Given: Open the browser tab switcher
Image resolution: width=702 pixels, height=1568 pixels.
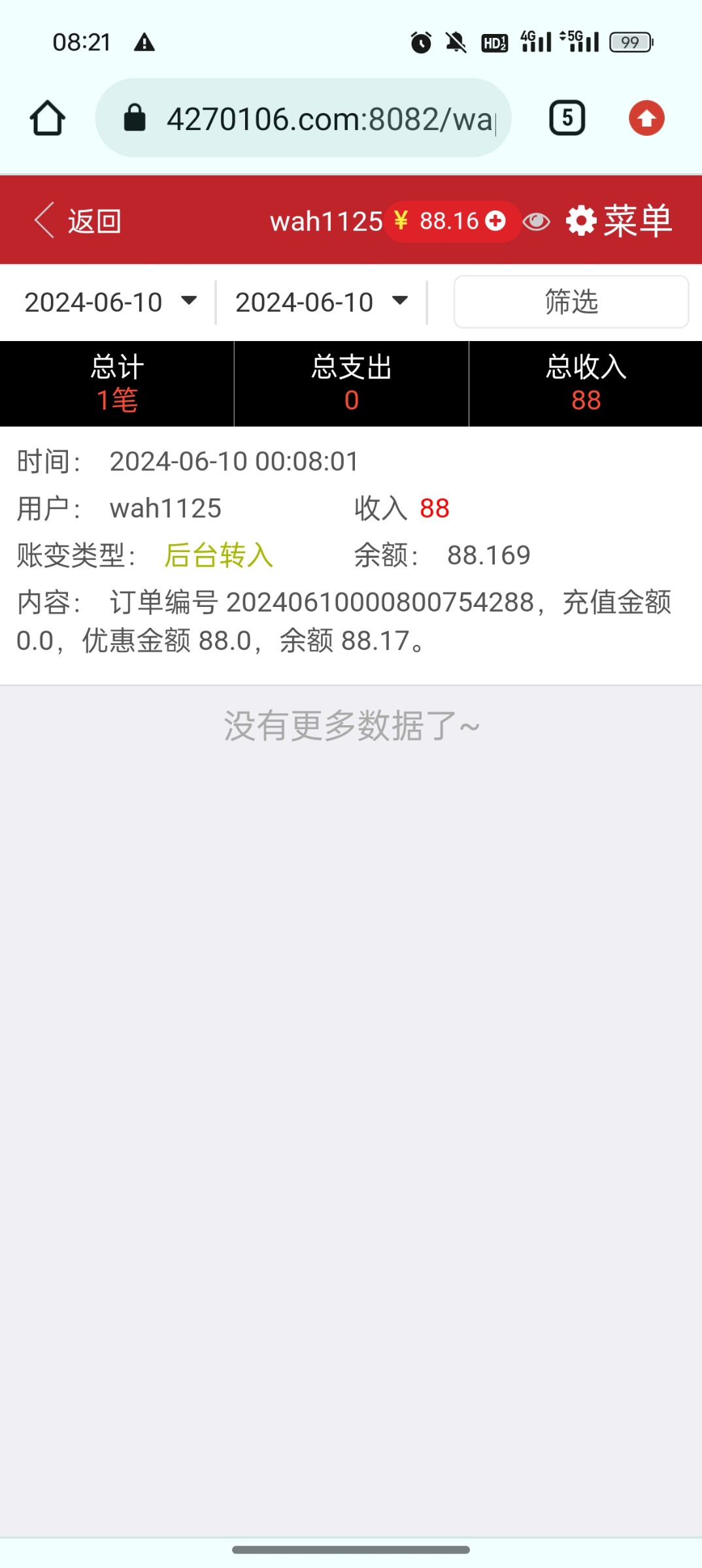Looking at the screenshot, I should point(567,118).
